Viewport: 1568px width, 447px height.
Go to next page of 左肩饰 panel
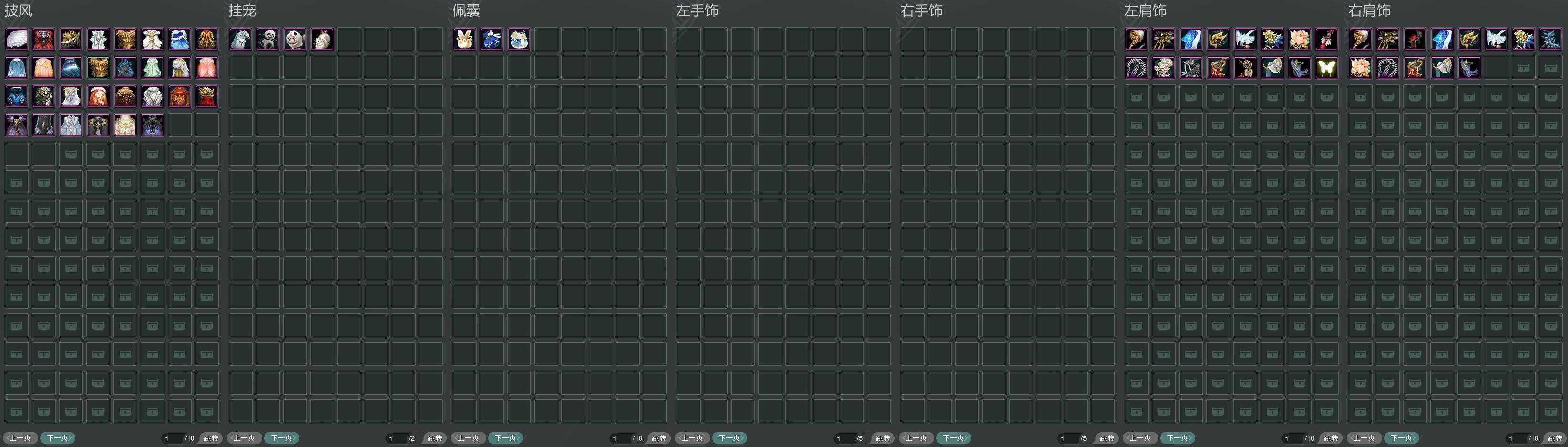coord(1178,438)
